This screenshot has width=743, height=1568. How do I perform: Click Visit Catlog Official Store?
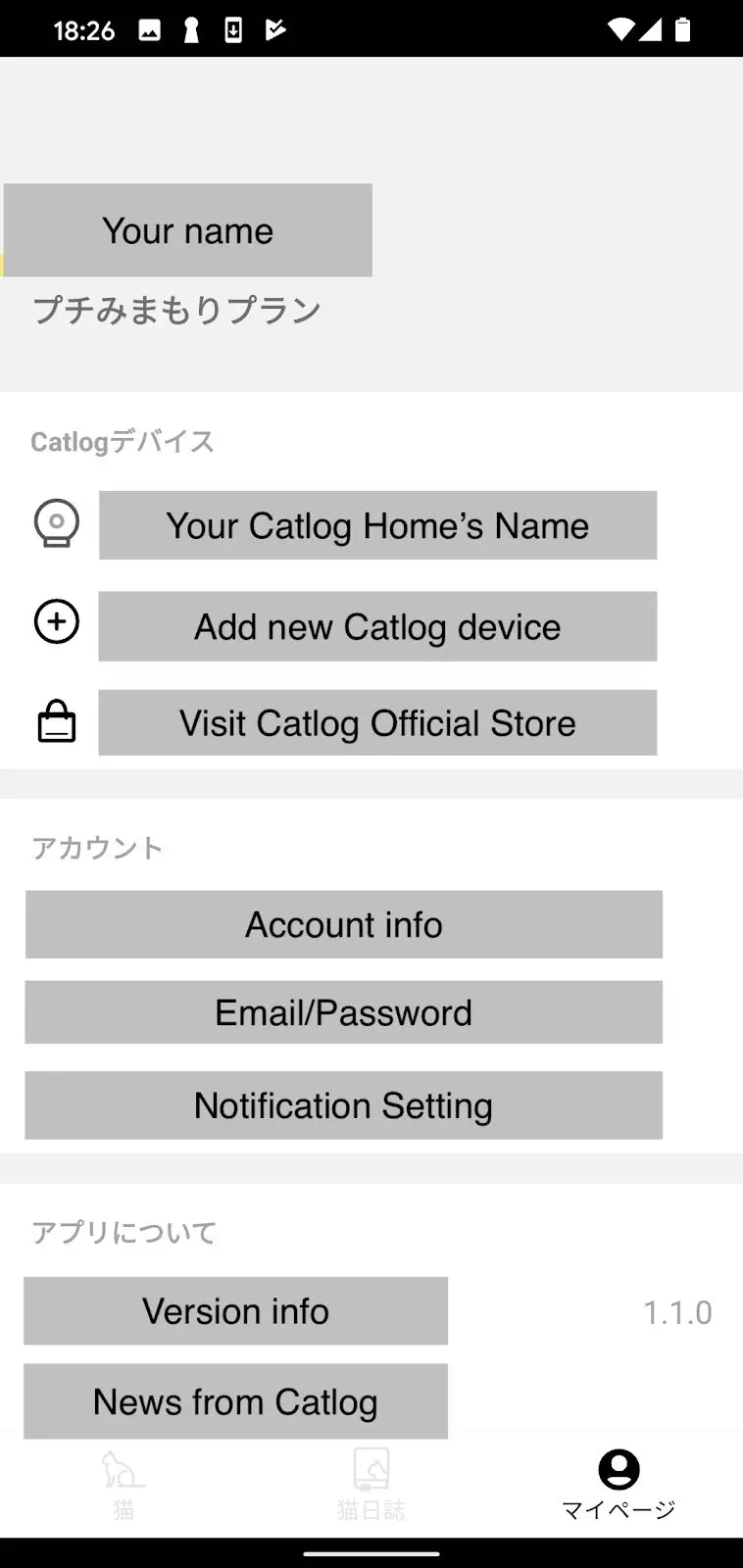click(375, 722)
